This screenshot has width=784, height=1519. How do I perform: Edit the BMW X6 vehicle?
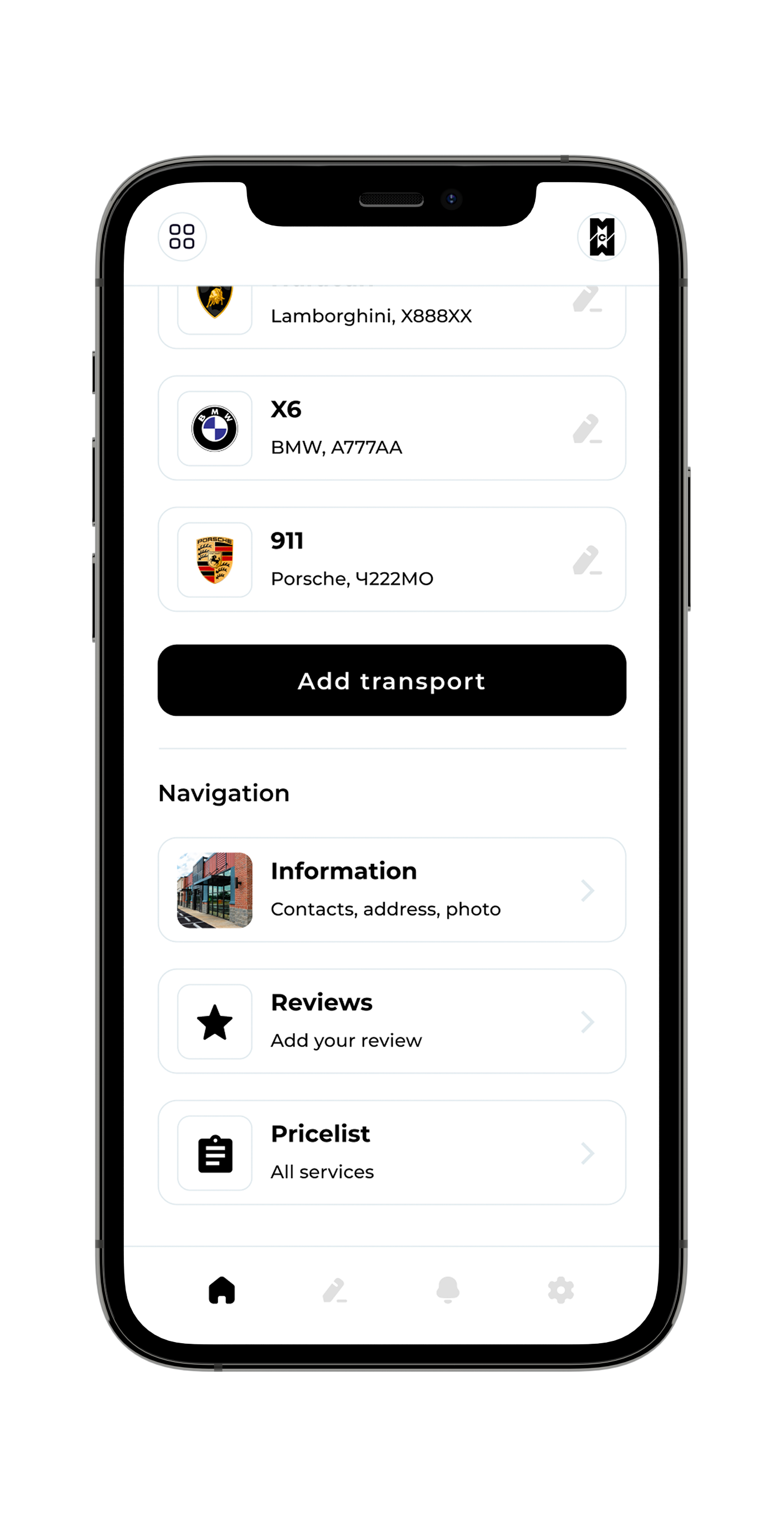point(587,429)
